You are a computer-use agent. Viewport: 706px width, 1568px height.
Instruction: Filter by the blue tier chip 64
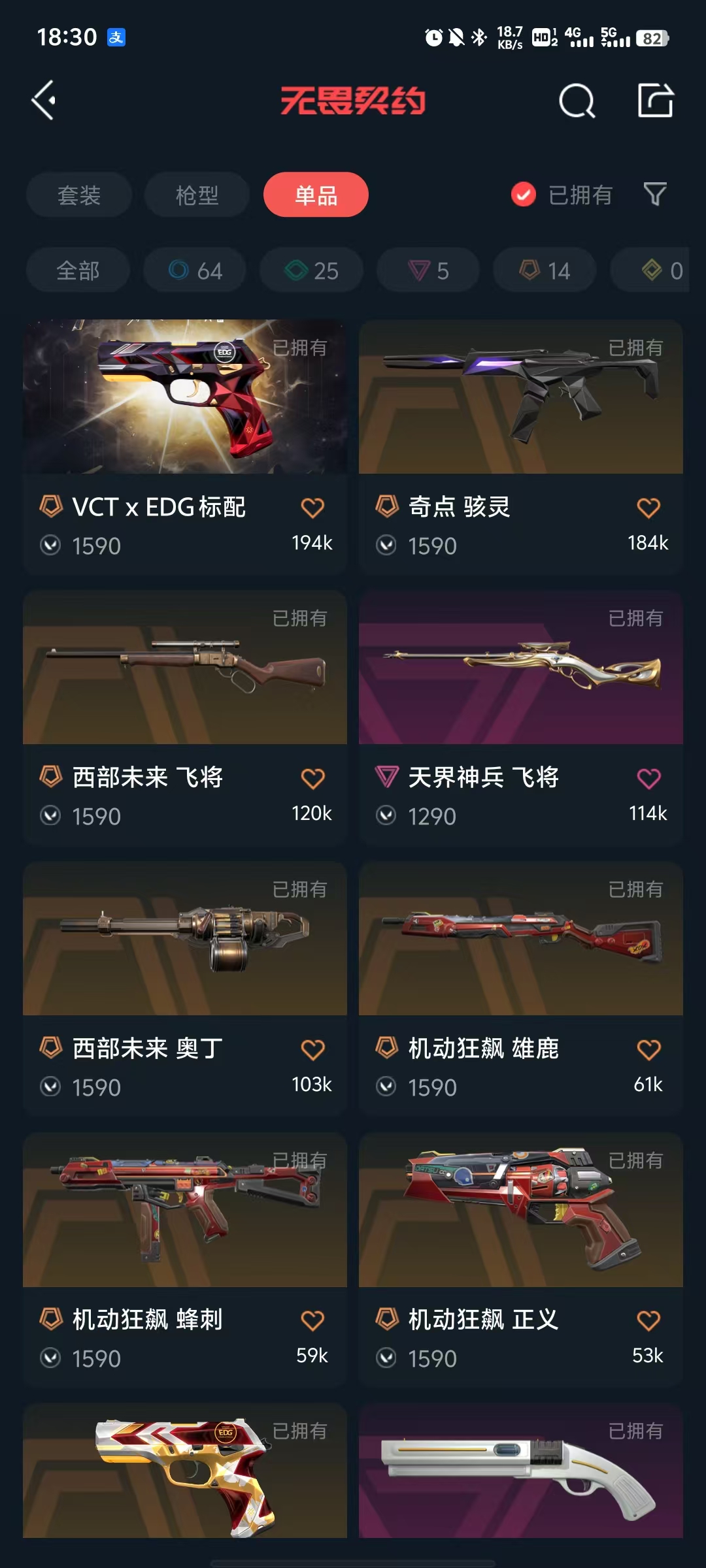click(195, 270)
